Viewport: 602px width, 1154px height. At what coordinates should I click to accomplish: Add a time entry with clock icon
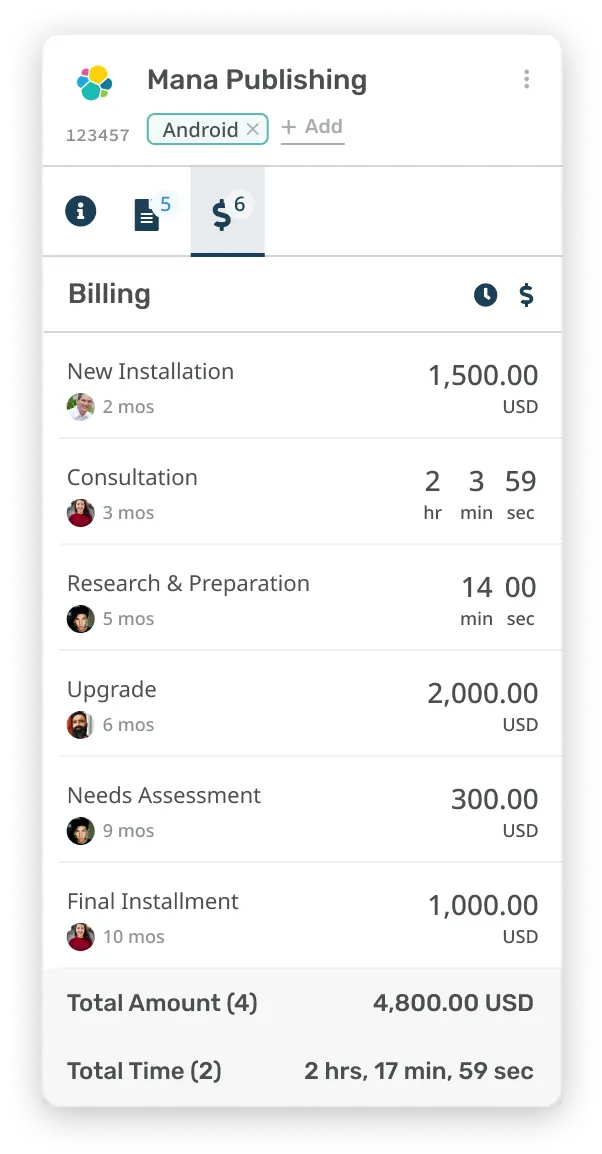click(485, 295)
